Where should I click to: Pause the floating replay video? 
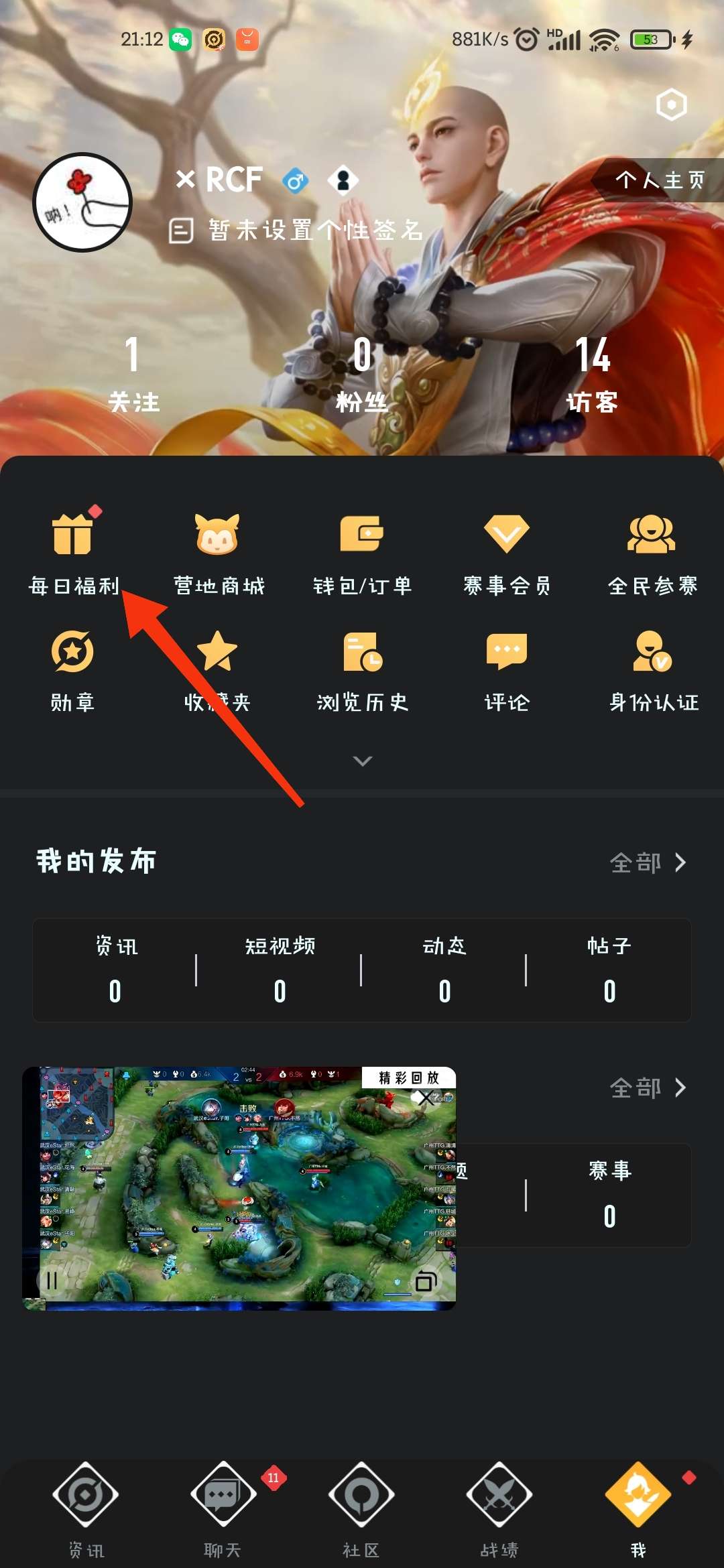tap(52, 1281)
